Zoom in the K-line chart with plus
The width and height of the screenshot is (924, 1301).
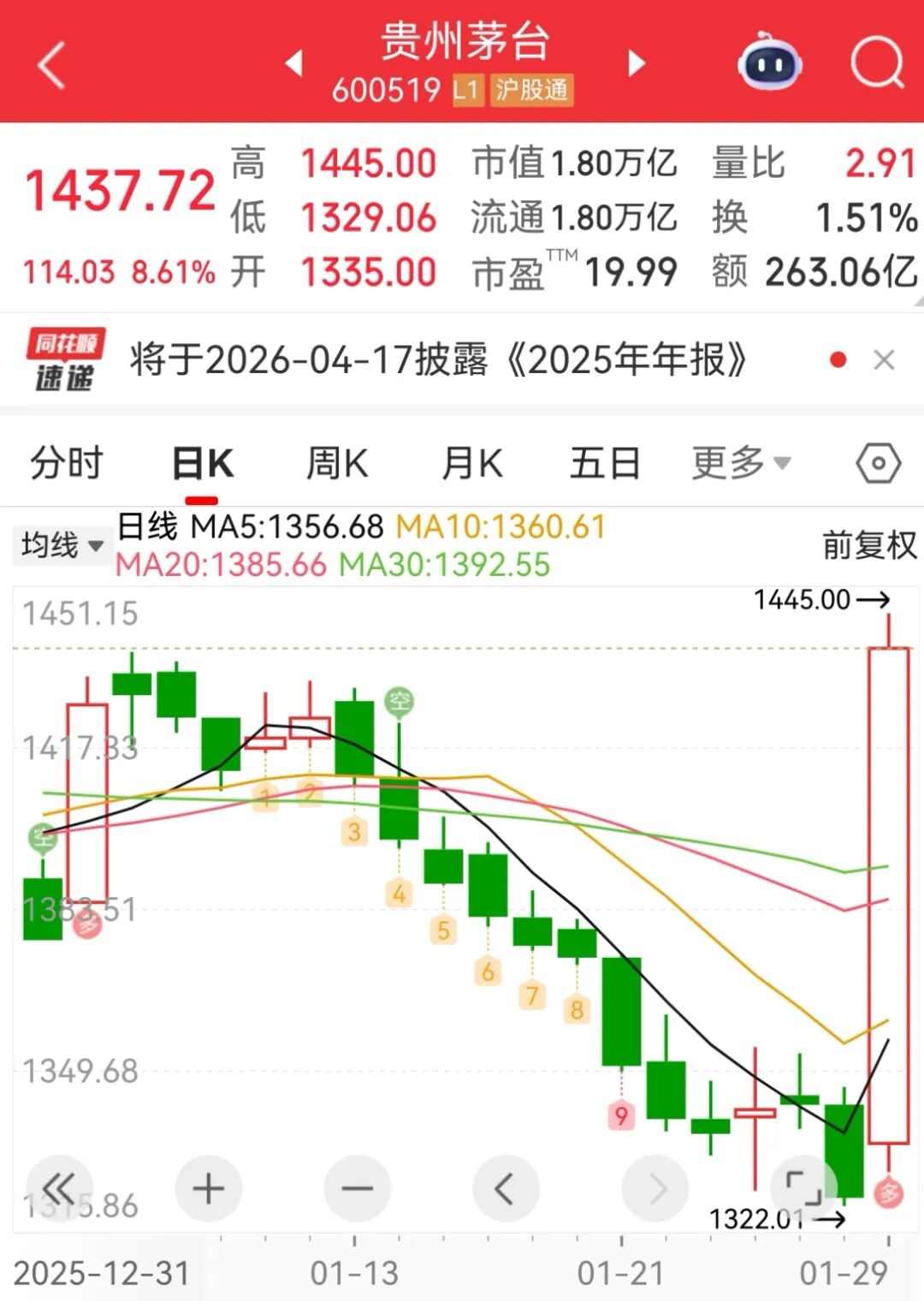208,1189
